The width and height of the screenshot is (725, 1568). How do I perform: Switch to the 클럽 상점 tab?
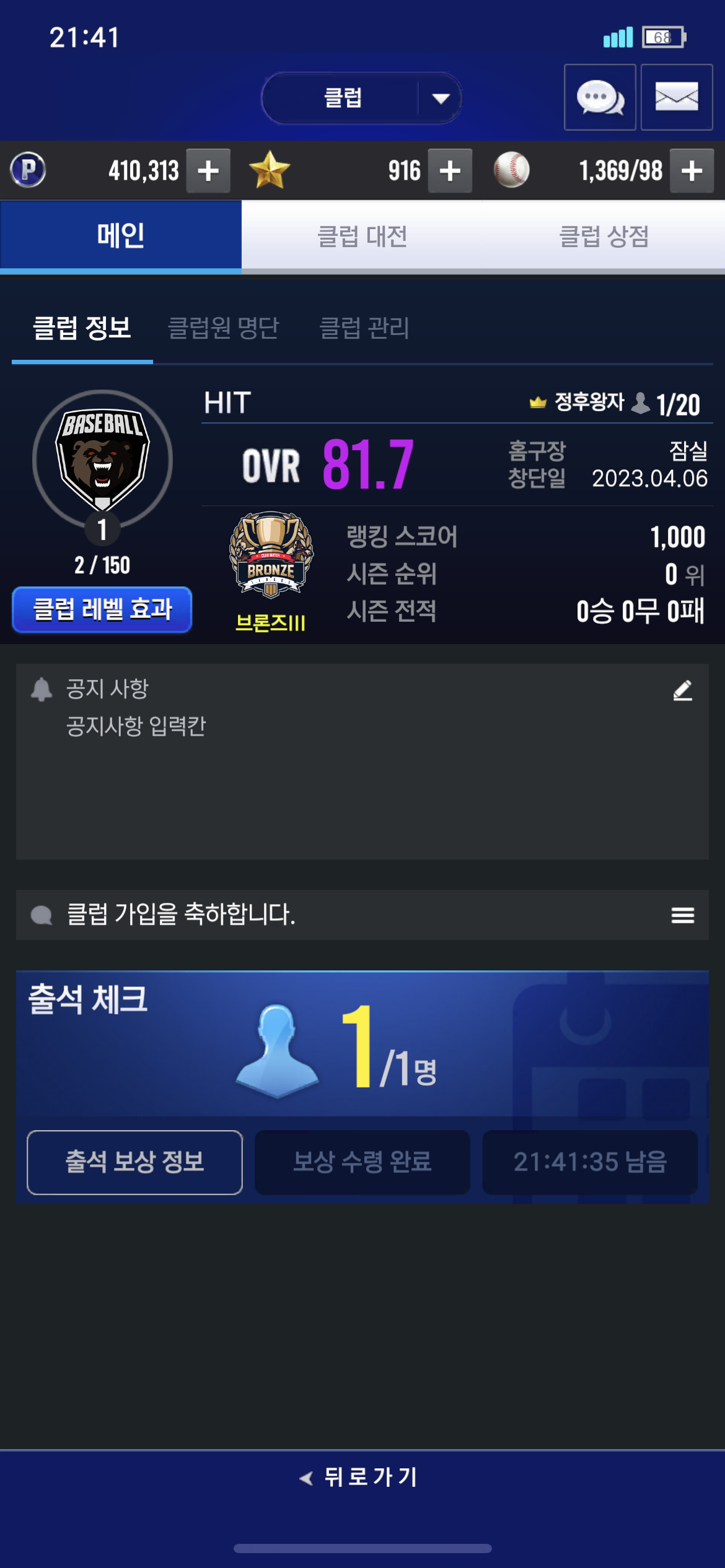[x=604, y=236]
